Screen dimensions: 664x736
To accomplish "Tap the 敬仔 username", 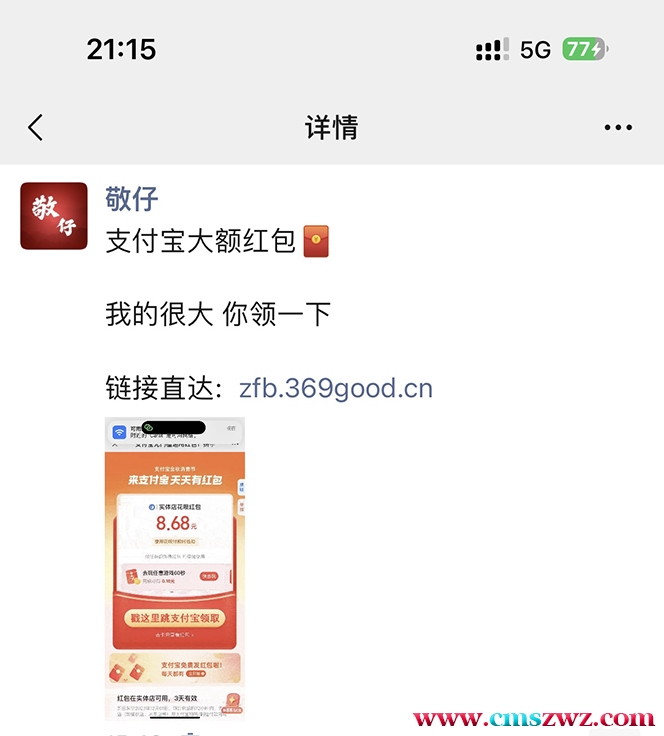I will pyautogui.click(x=132, y=198).
